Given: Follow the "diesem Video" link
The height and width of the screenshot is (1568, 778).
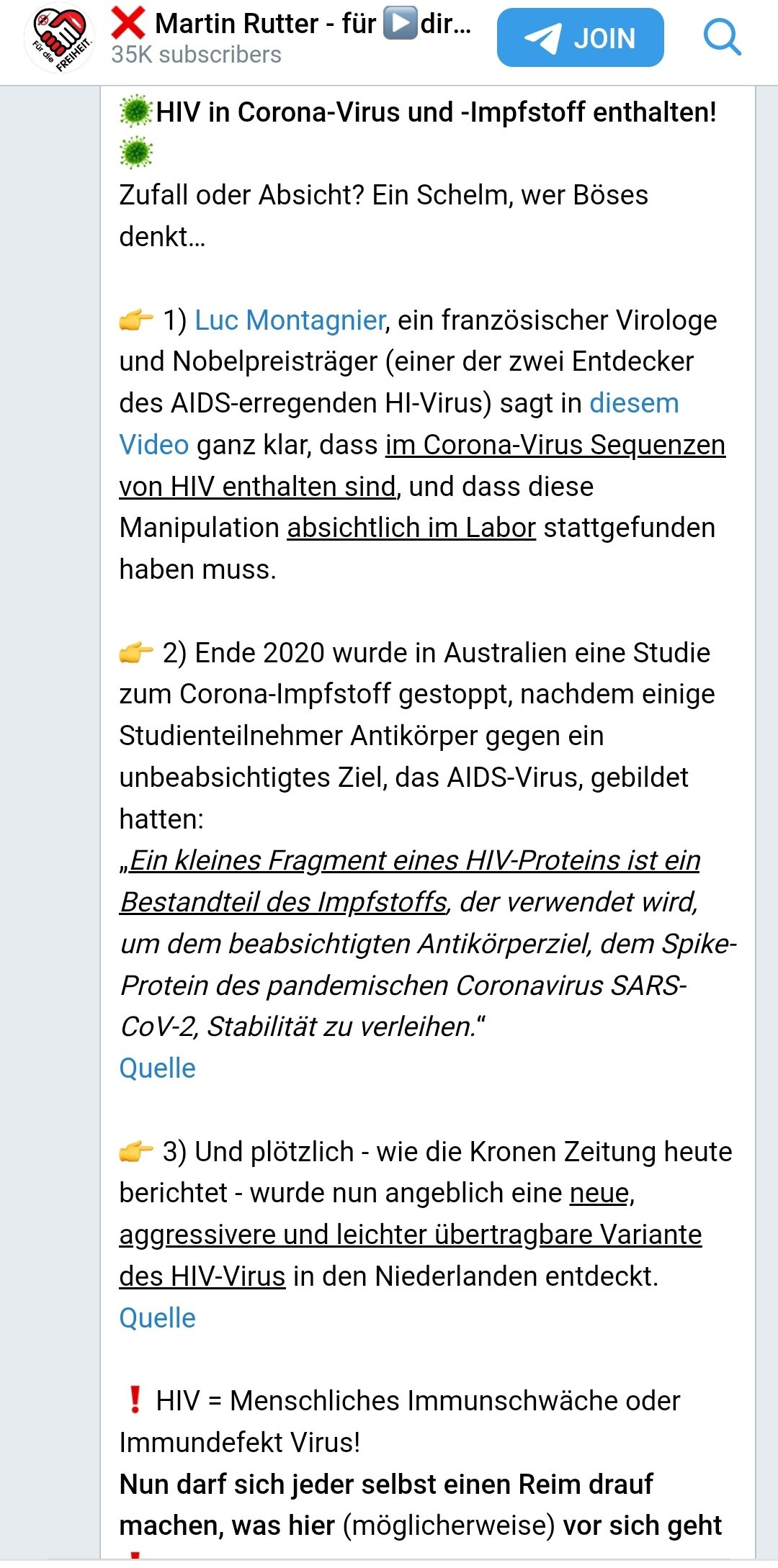Looking at the screenshot, I should pos(634,403).
